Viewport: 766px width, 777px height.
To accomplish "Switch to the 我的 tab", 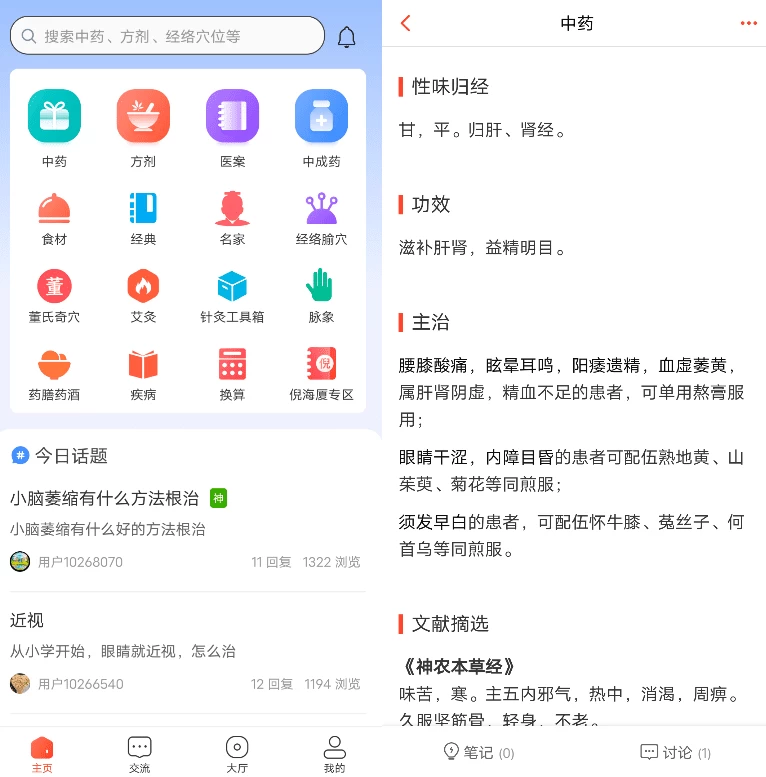I will click(334, 754).
